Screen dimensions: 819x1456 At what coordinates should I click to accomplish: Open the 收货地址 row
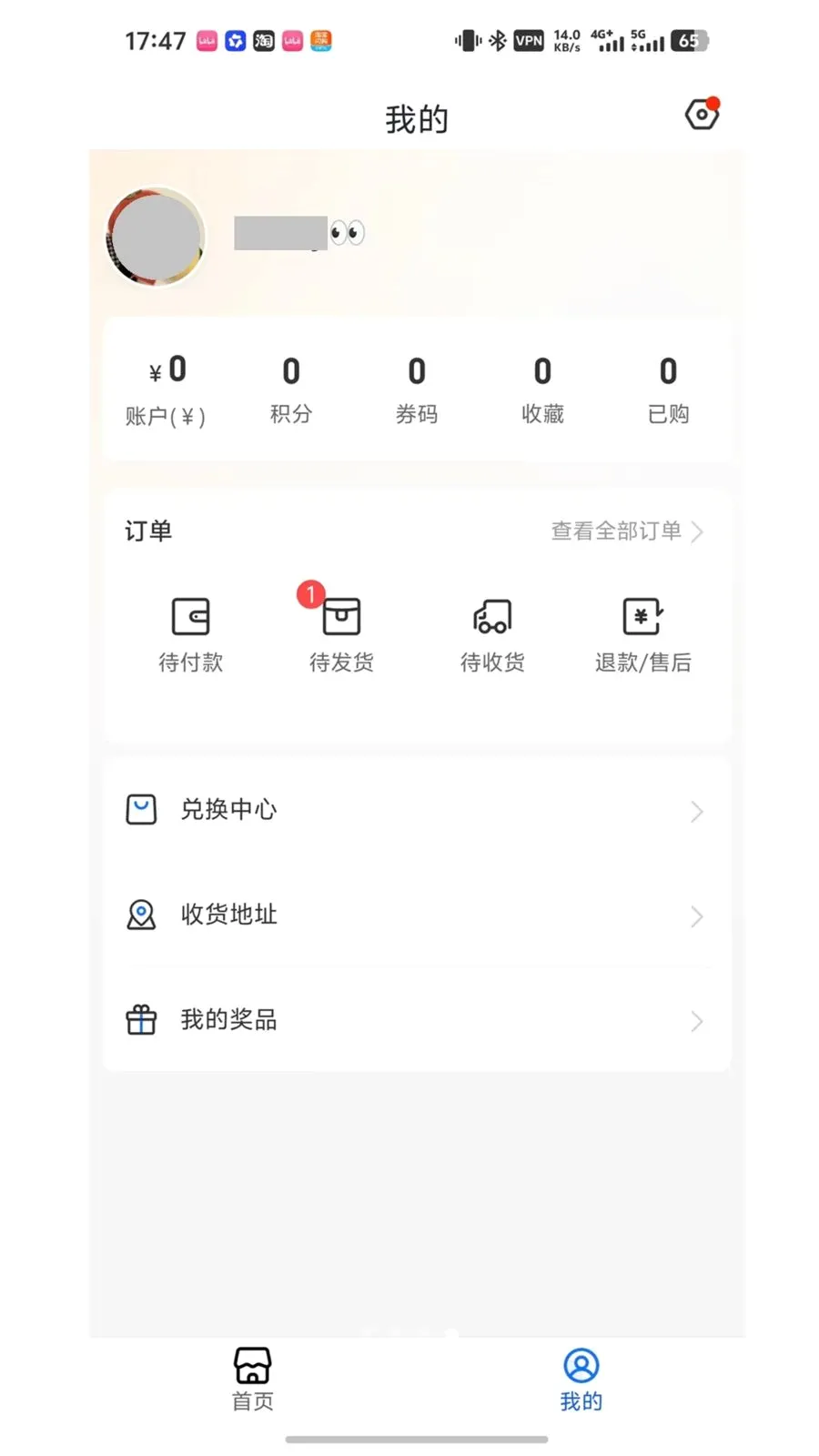417,915
